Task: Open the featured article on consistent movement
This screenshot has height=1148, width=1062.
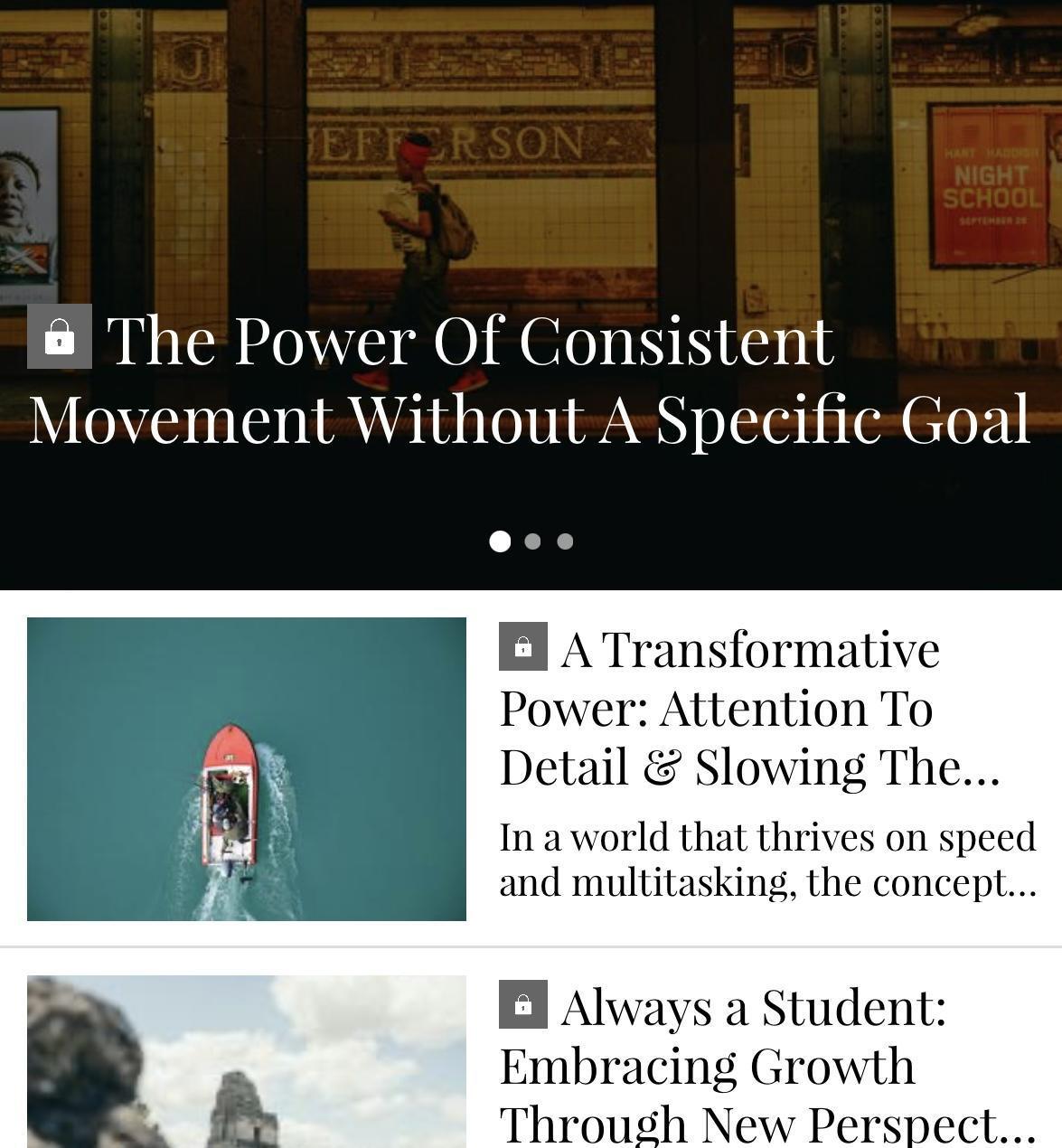Action: (x=529, y=380)
